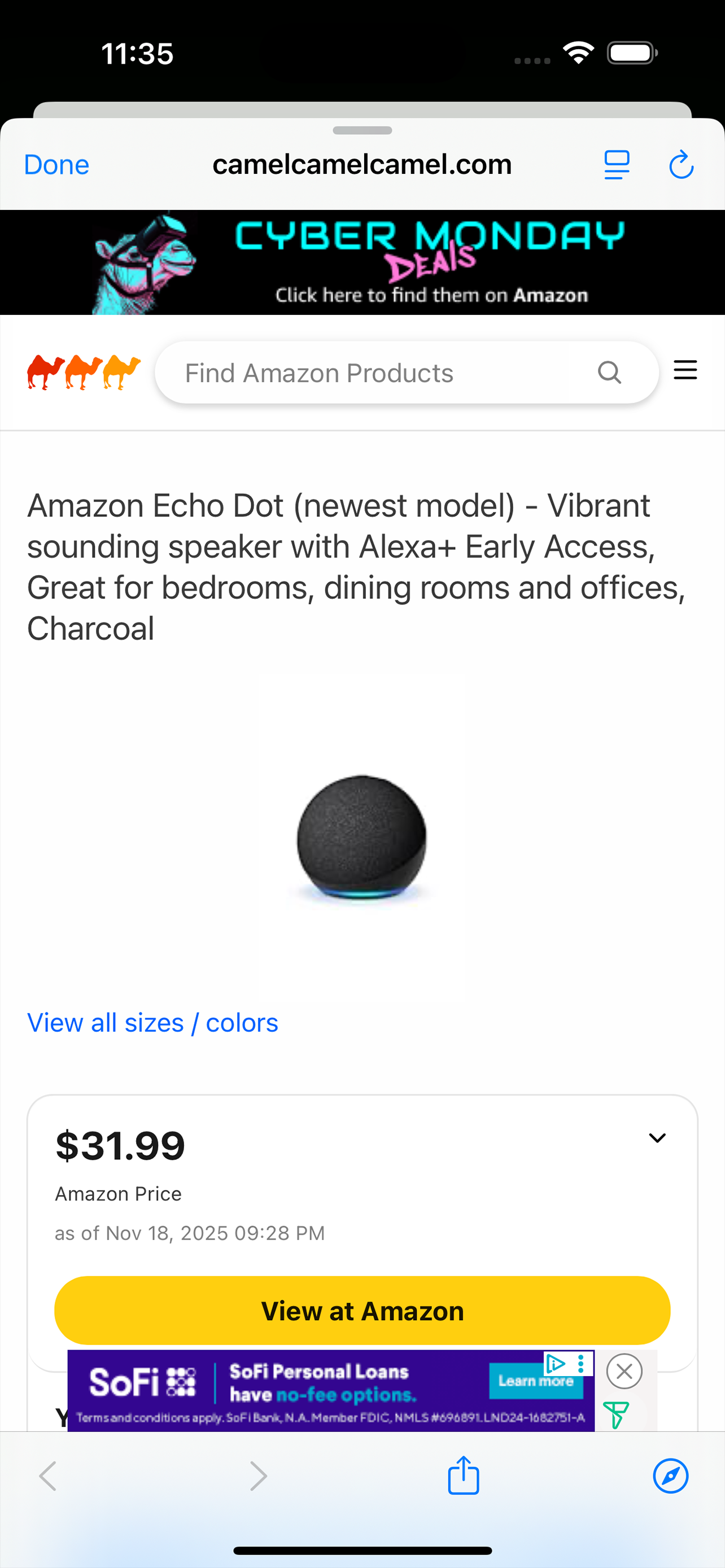Tap Done to close the browser
The width and height of the screenshot is (725, 1568).
56,165
